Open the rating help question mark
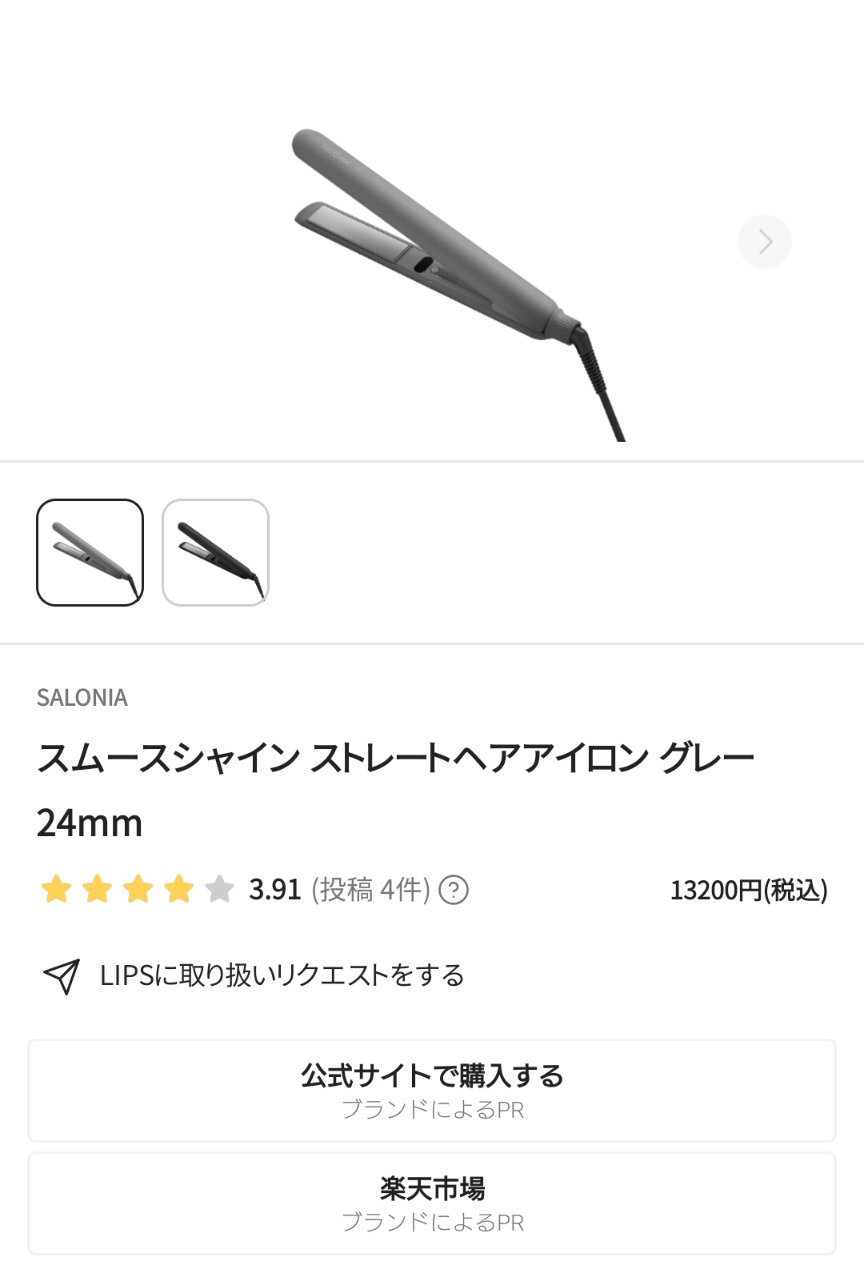 point(454,889)
